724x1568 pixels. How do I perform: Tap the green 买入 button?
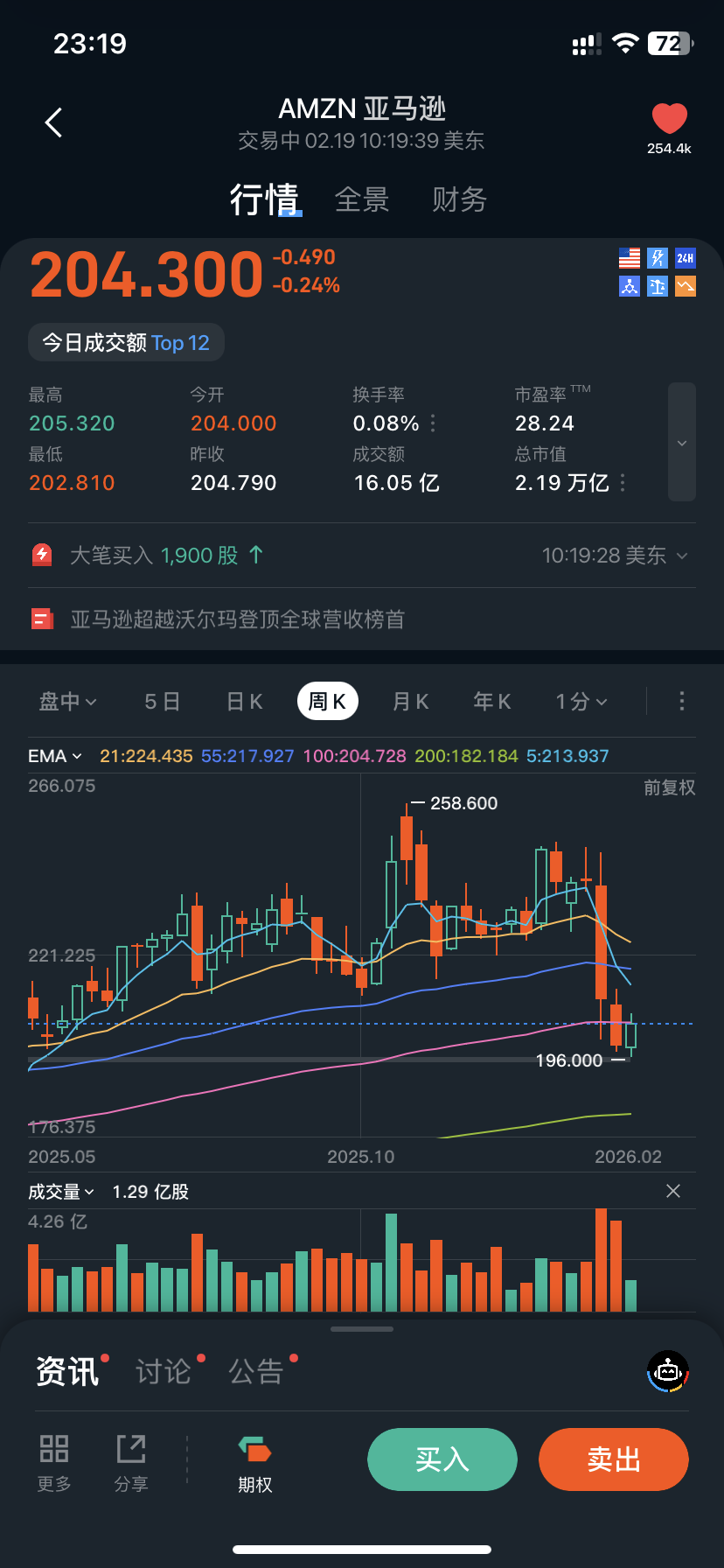(442, 1459)
